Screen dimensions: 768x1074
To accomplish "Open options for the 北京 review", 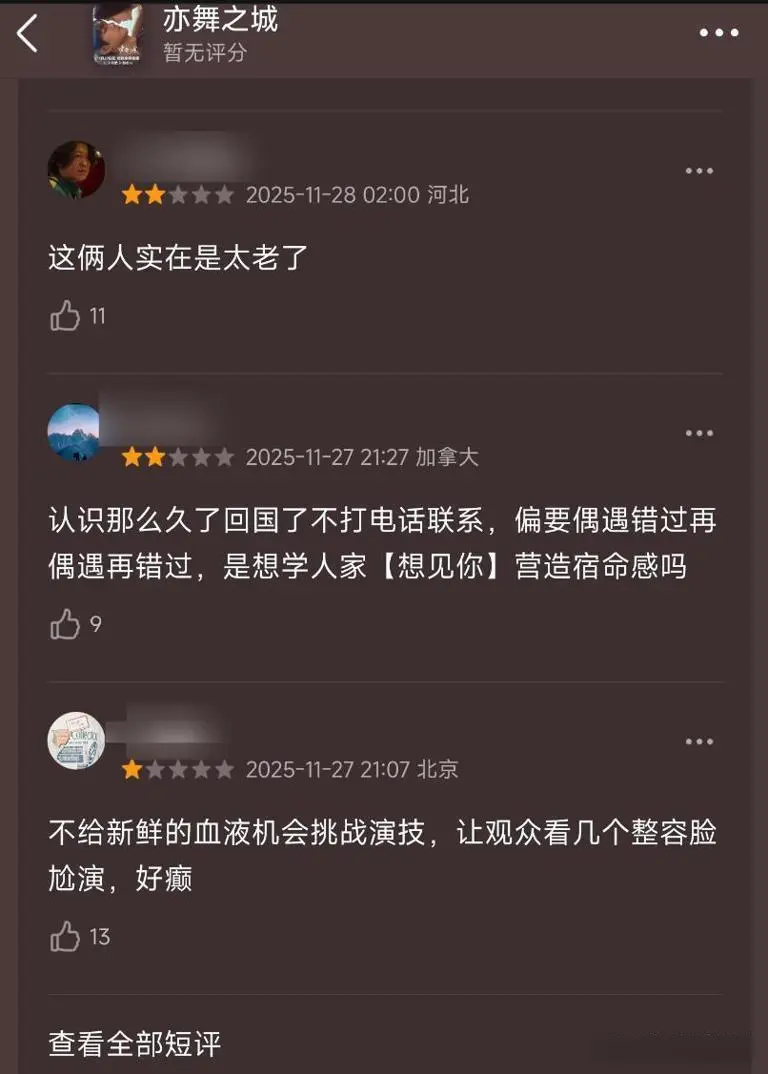I will pyautogui.click(x=699, y=742).
